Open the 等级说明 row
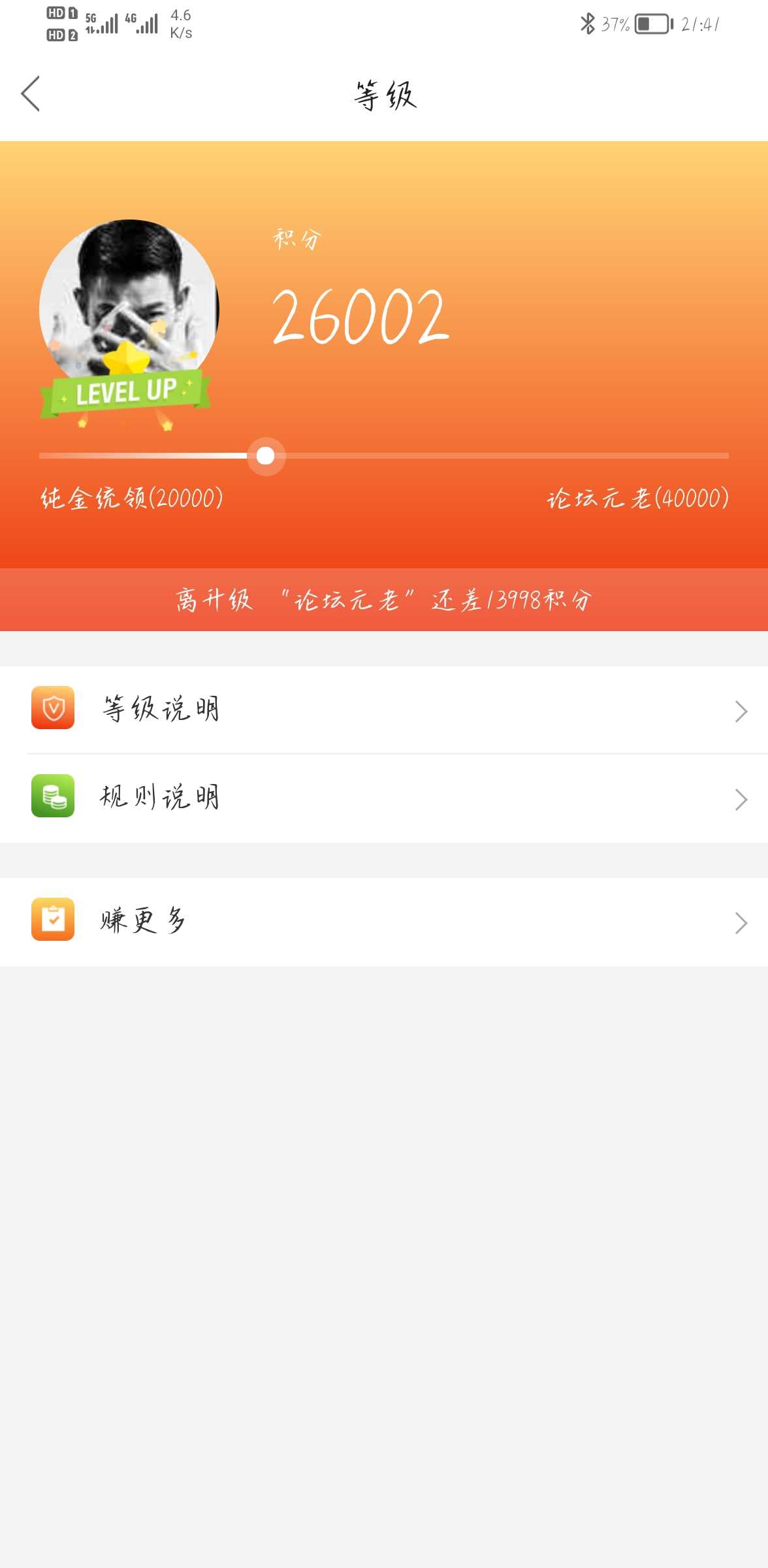 pos(384,710)
